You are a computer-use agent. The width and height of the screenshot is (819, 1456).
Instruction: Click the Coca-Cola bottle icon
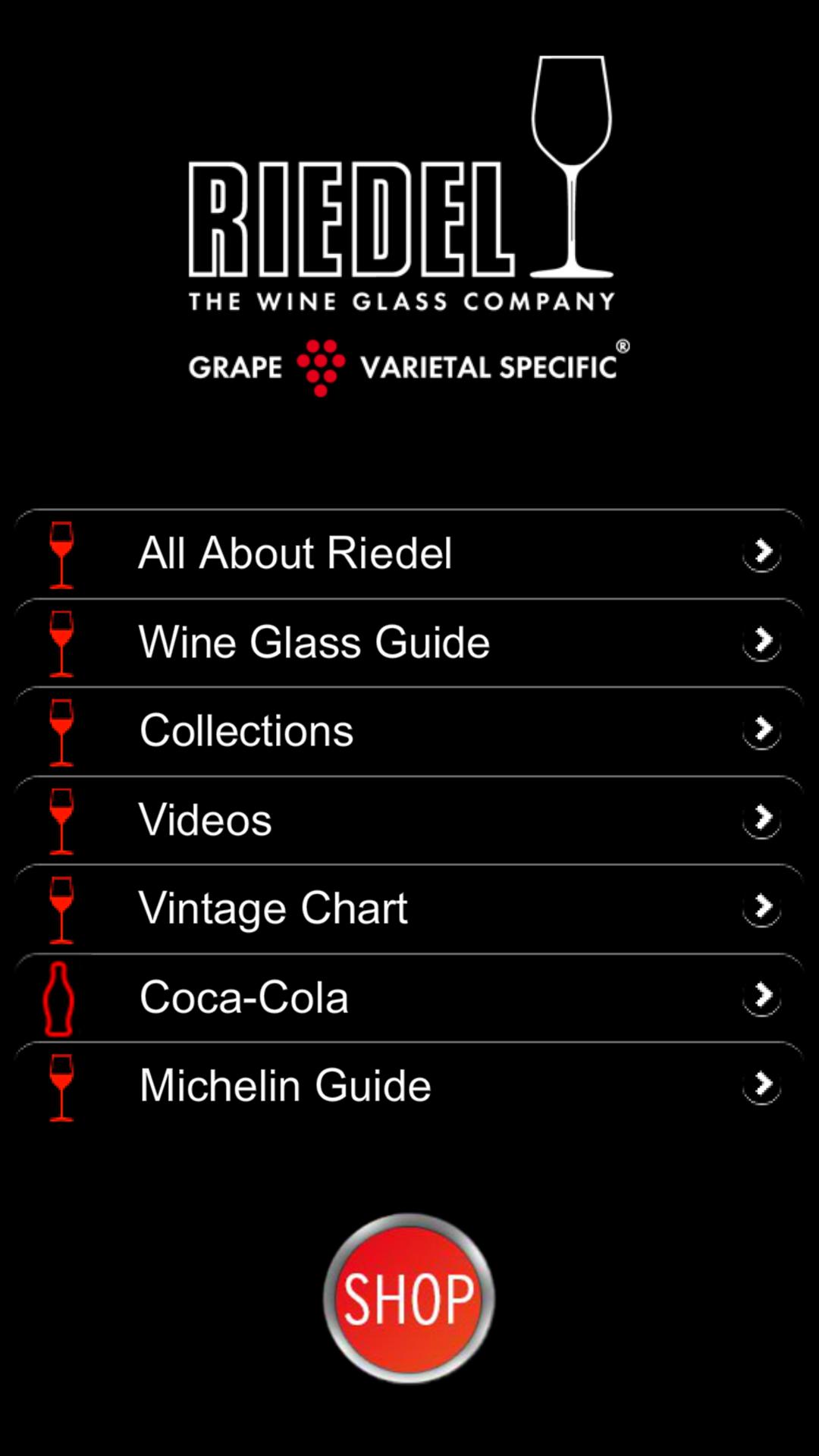click(x=61, y=997)
